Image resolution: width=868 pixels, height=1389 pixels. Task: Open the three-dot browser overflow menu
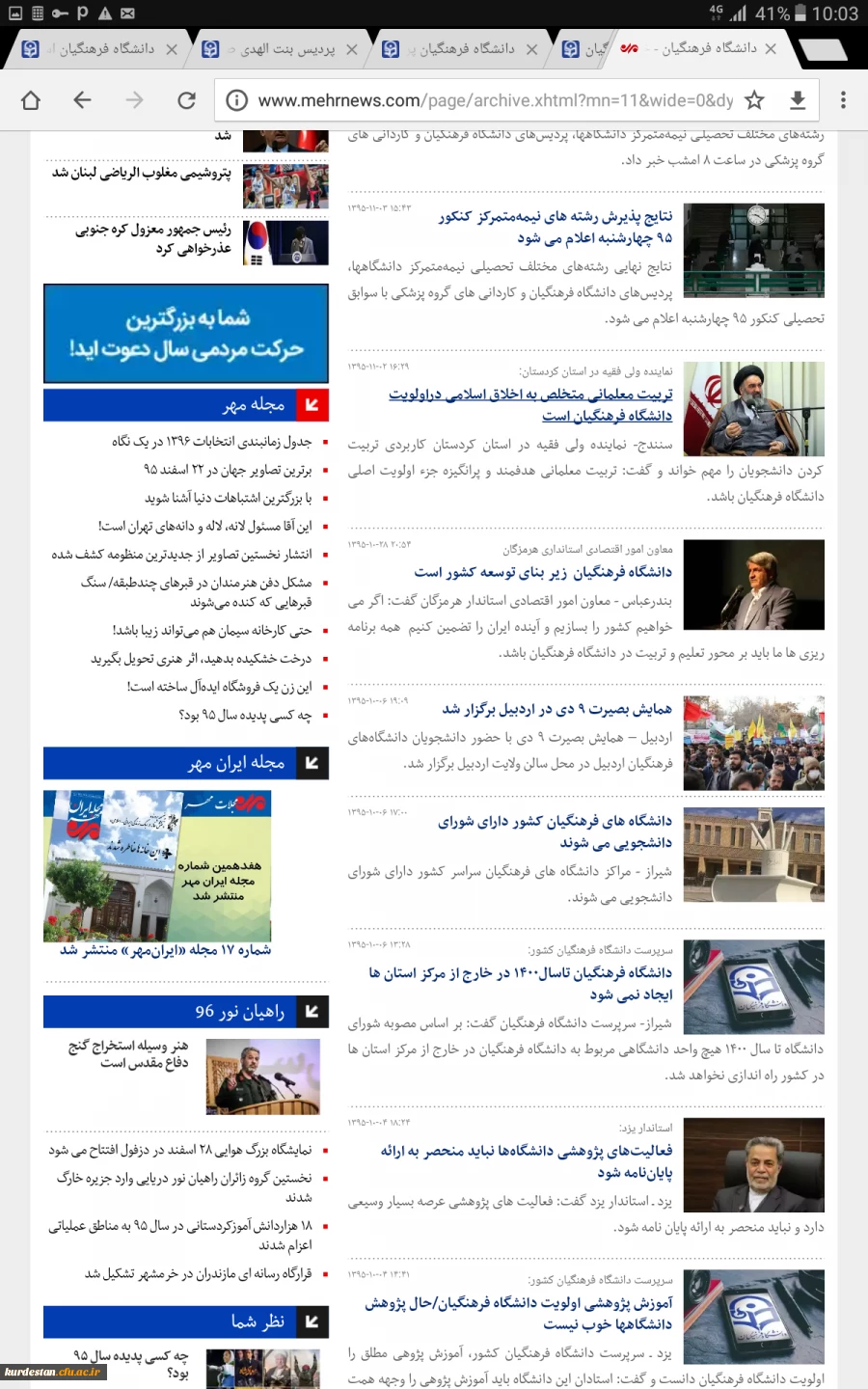click(x=842, y=99)
